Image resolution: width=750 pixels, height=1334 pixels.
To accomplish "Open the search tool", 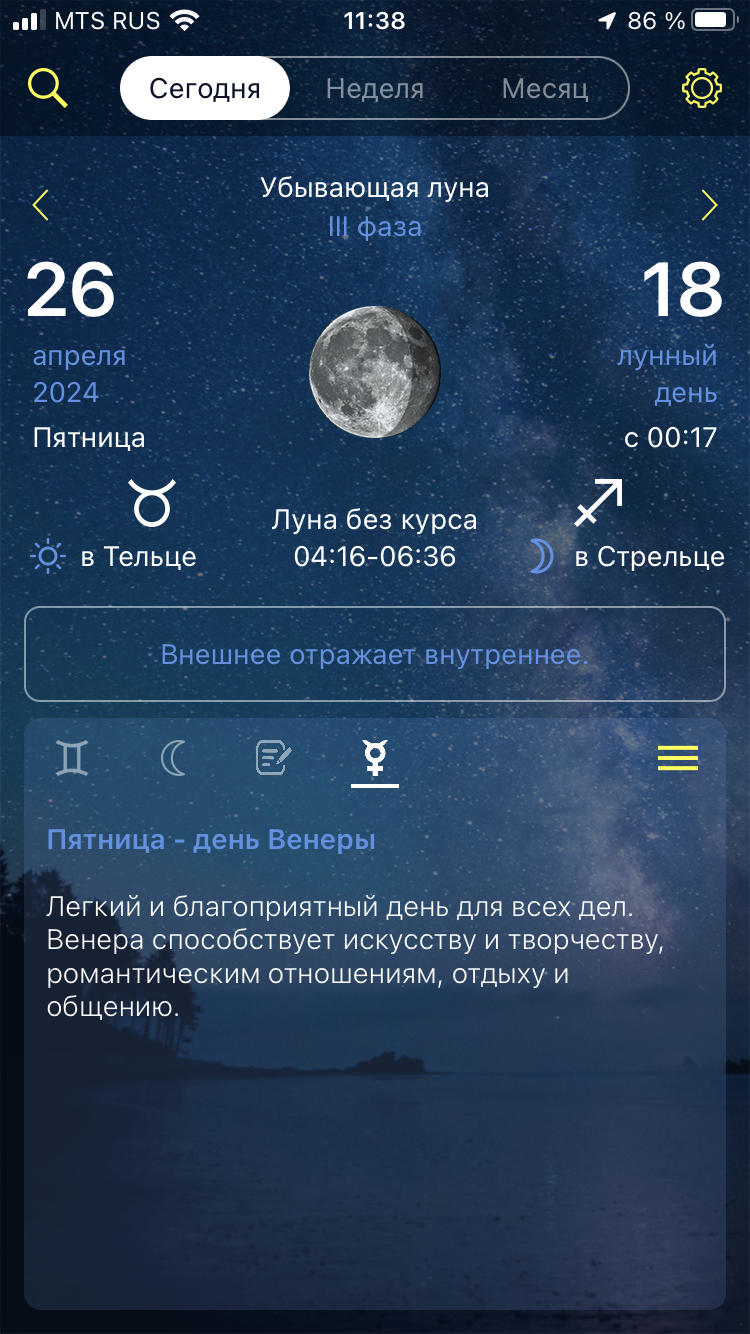I will pos(47,88).
